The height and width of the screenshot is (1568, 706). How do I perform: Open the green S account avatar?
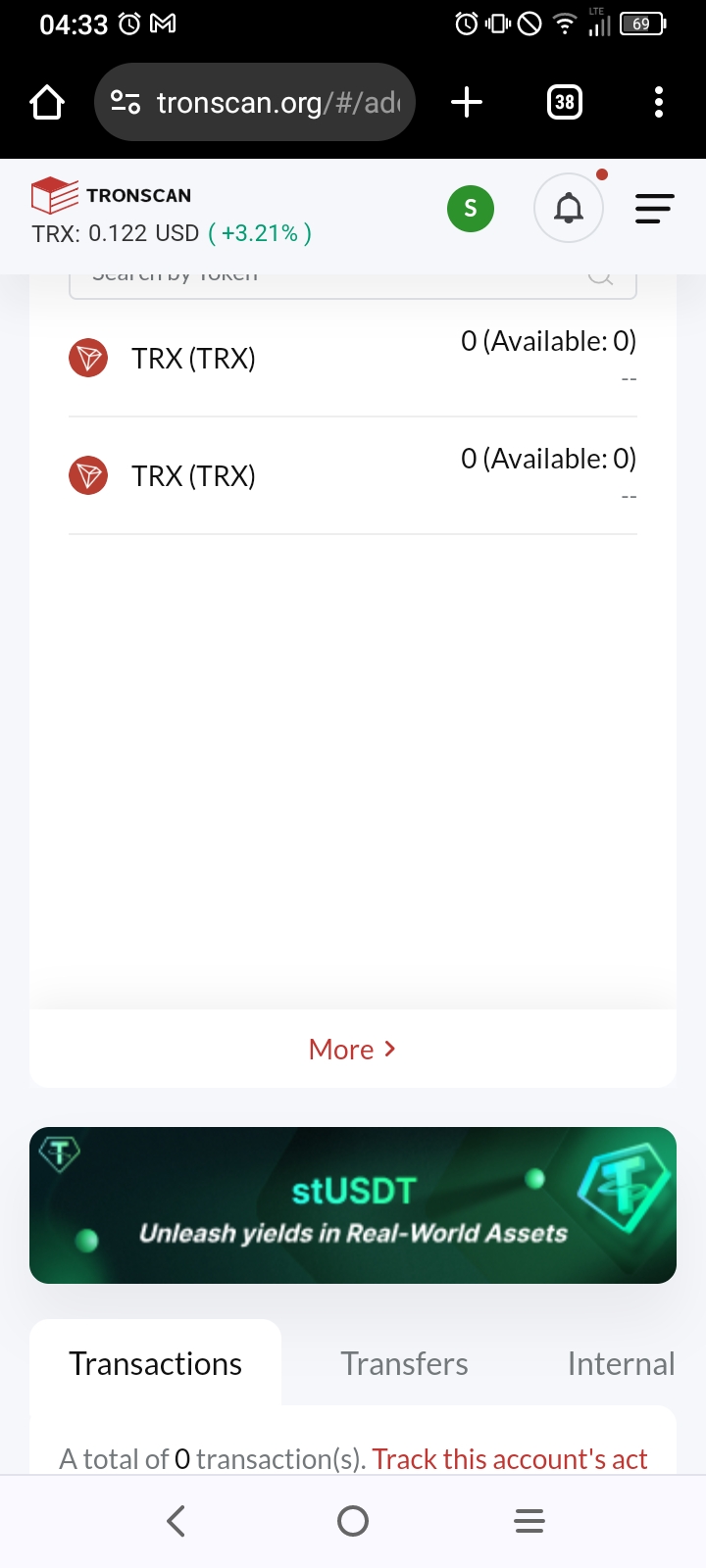471,208
